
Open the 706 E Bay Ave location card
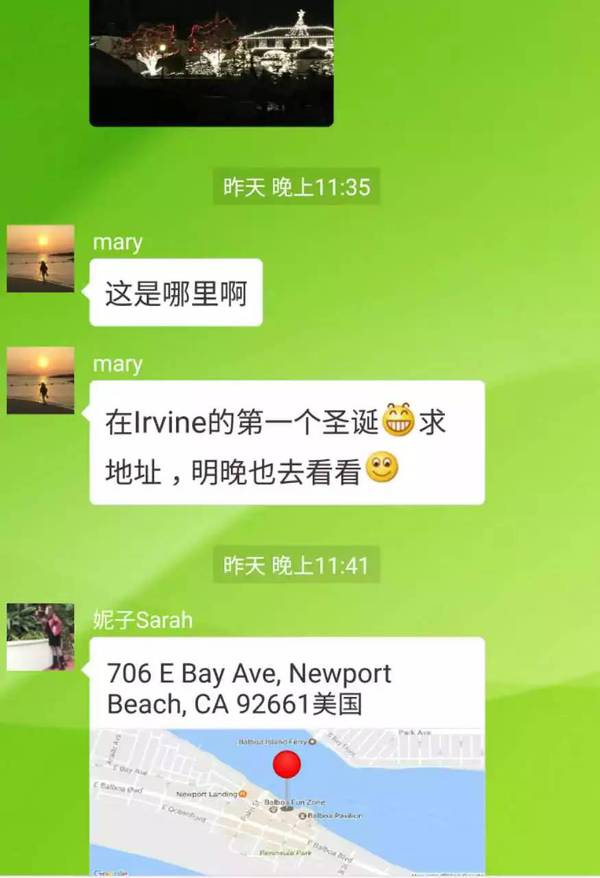[x=287, y=760]
